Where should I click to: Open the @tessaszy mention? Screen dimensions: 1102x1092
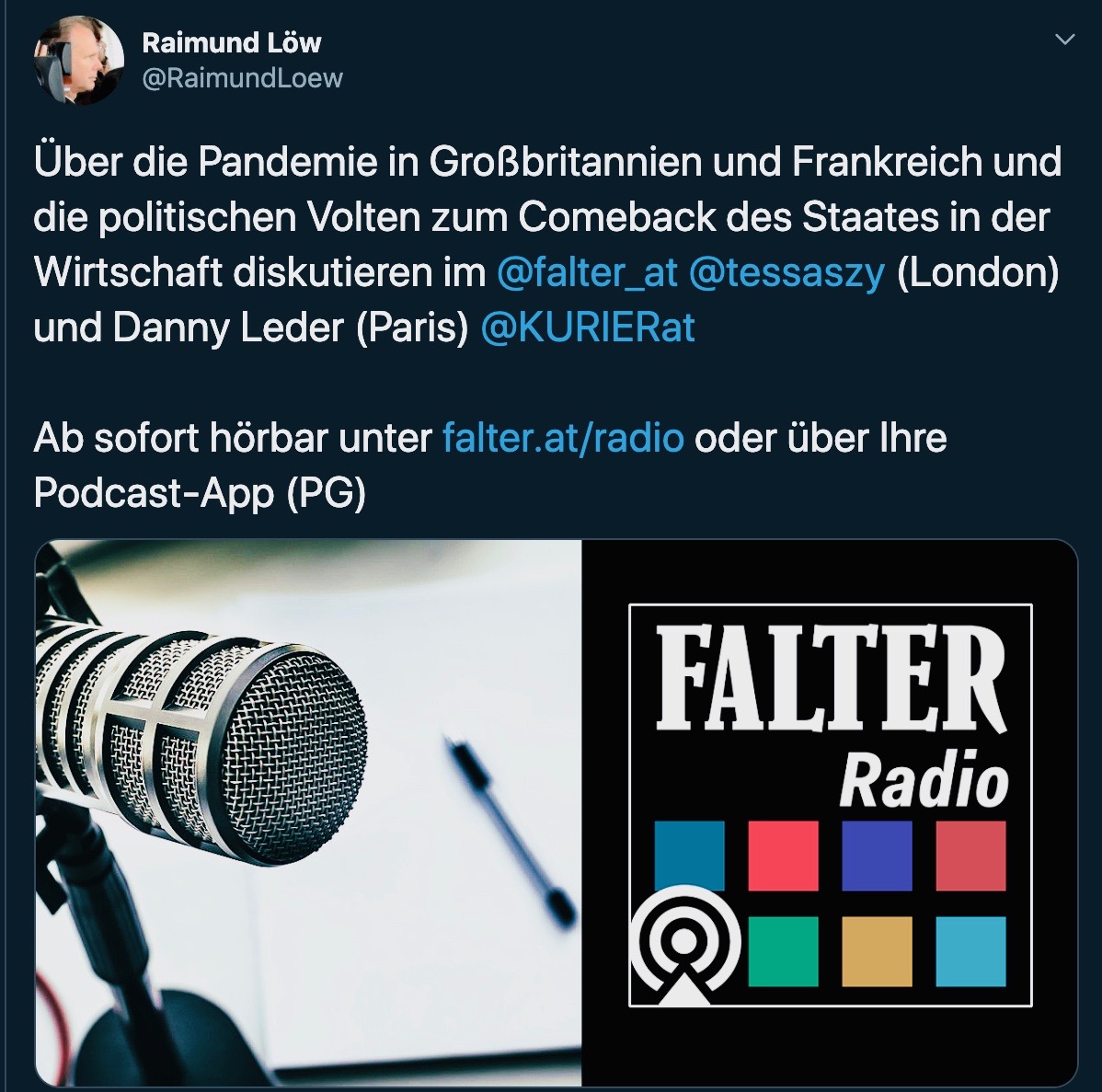pos(786,272)
